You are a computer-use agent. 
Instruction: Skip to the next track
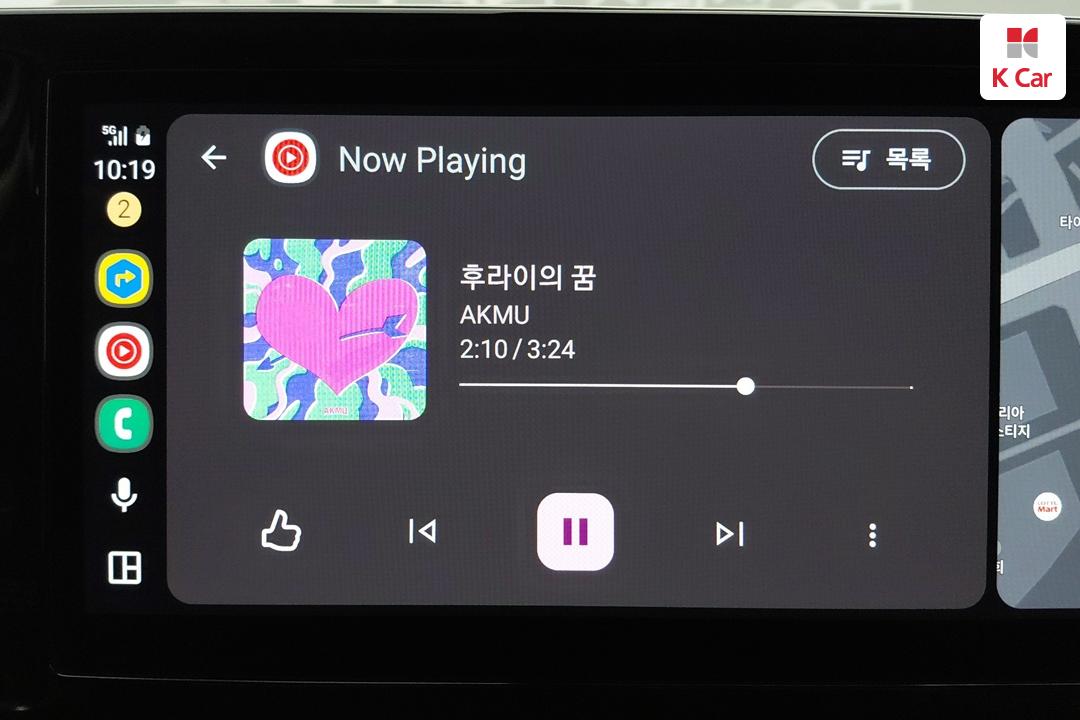pyautogui.click(x=730, y=534)
